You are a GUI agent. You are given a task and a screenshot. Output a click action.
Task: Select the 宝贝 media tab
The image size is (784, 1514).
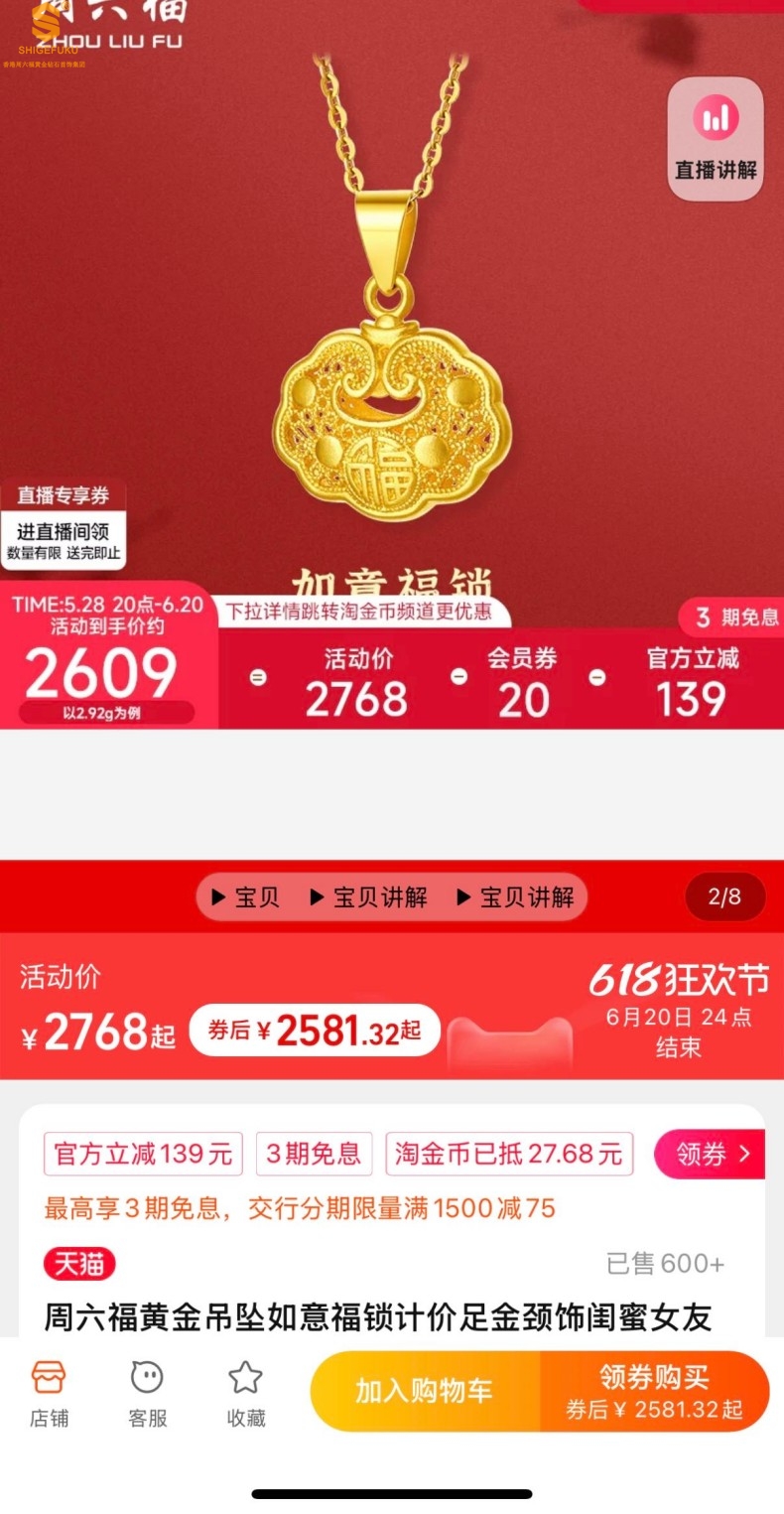(x=245, y=897)
